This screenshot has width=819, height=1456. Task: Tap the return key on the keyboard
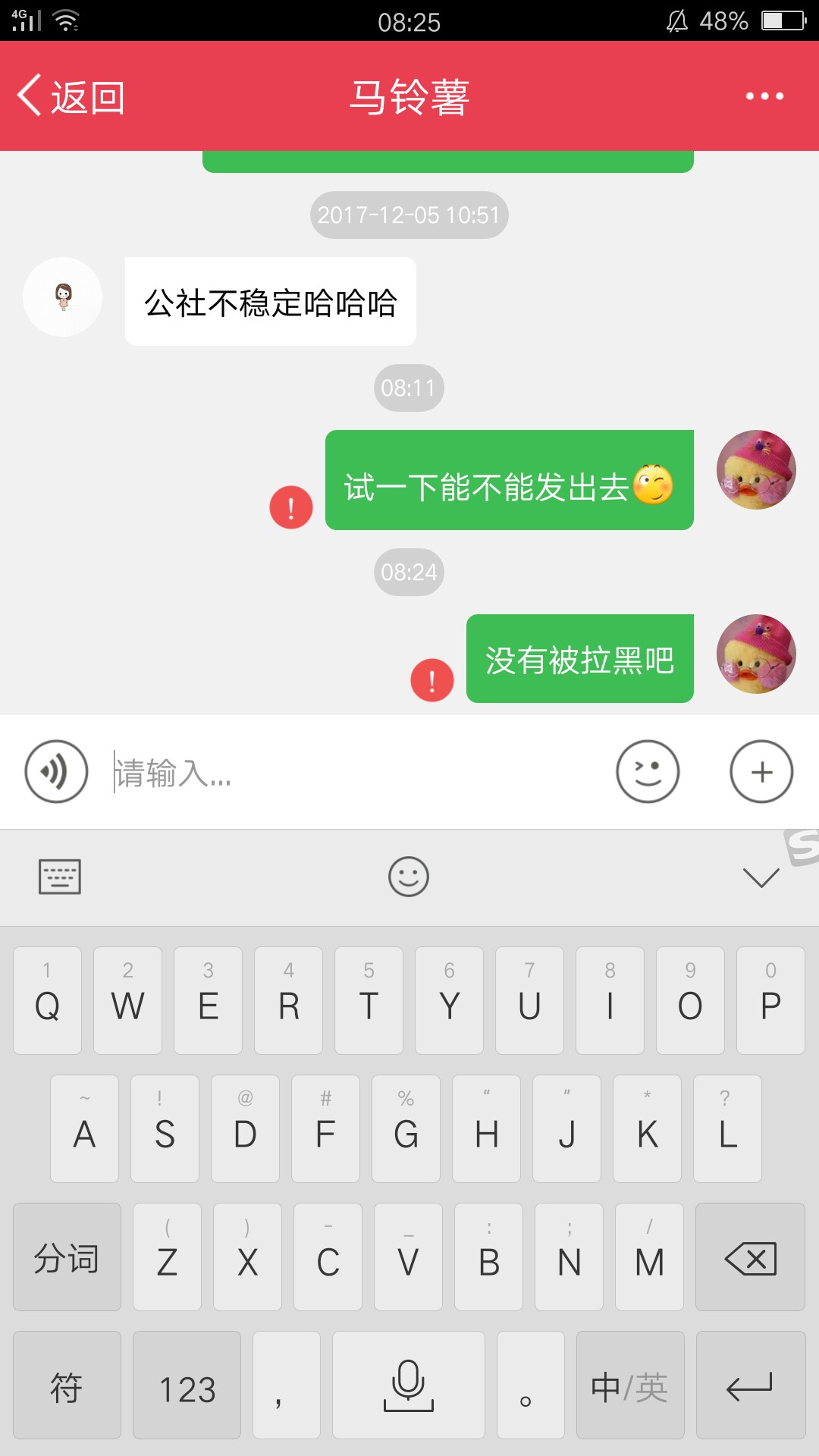point(750,1387)
